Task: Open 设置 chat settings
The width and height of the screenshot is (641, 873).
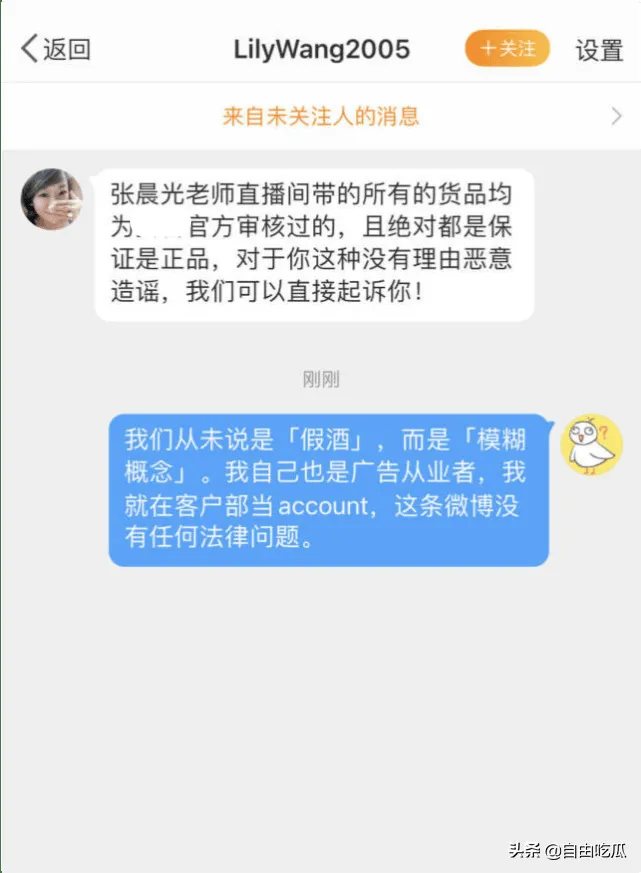Action: pyautogui.click(x=599, y=50)
